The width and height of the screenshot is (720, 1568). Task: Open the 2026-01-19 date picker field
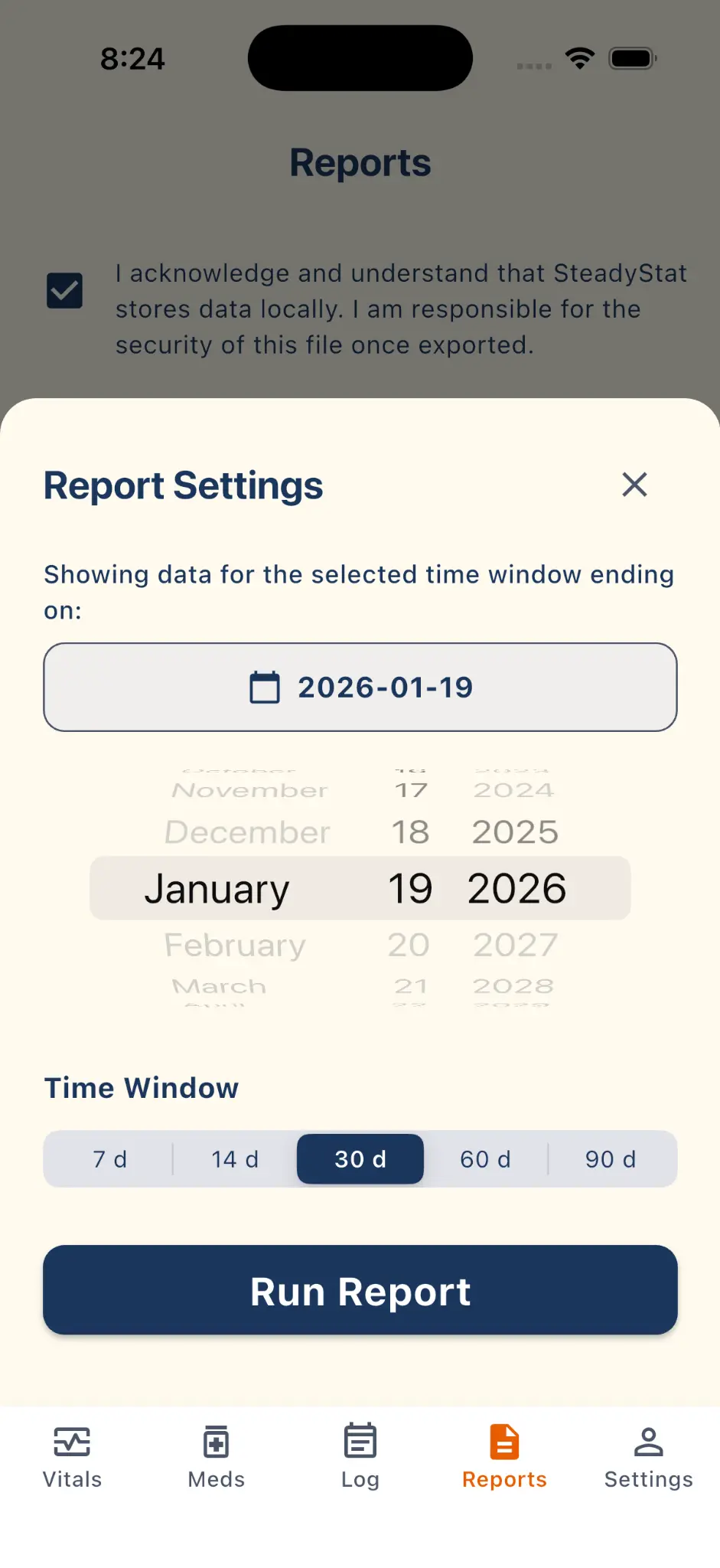[360, 687]
